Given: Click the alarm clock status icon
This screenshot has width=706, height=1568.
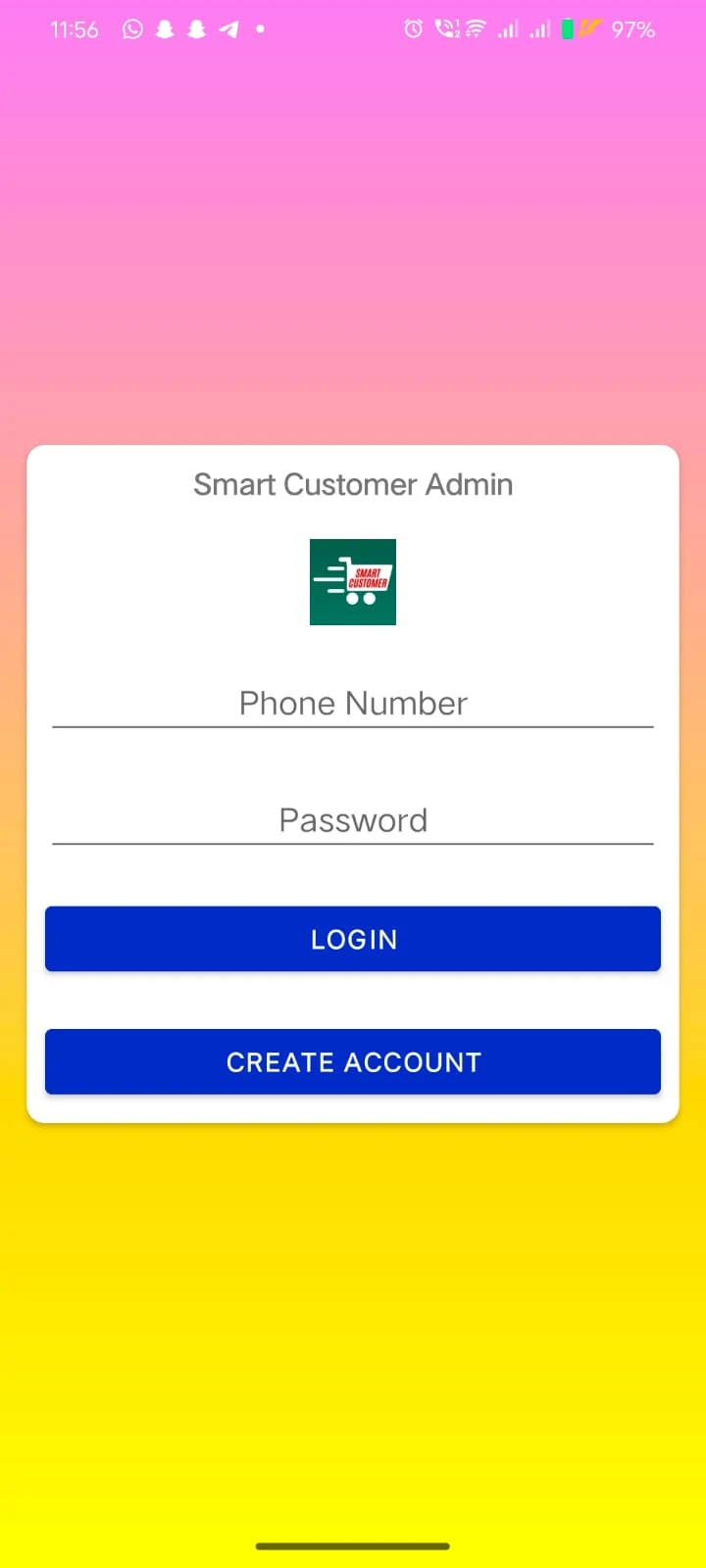Looking at the screenshot, I should 412,29.
